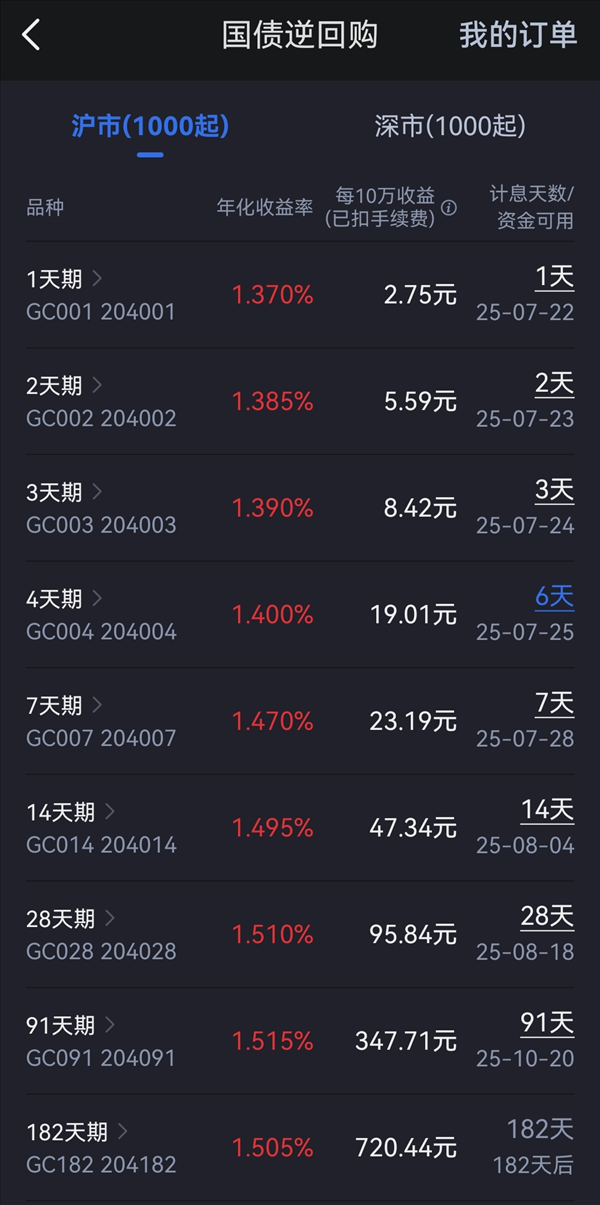Open the 182天期 GC182 row
Image resolution: width=600 pixels, height=1205 pixels.
point(300,1147)
